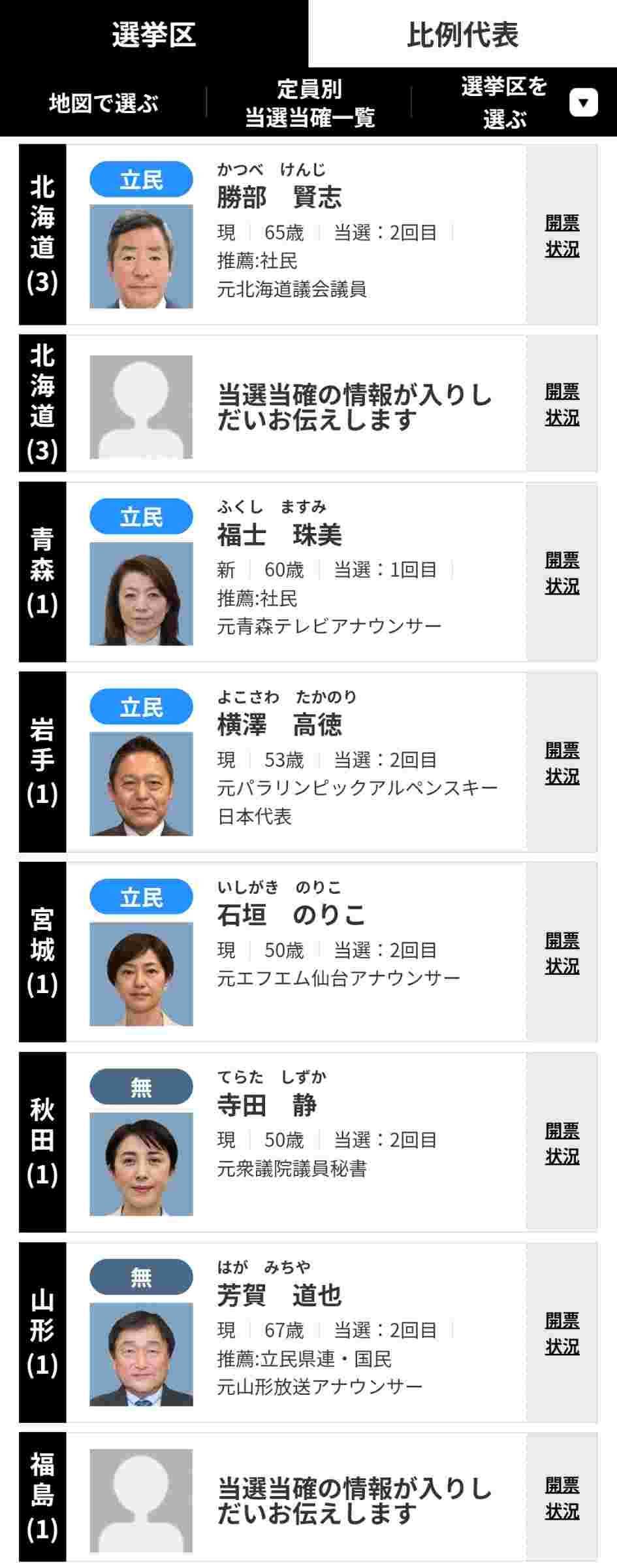This screenshot has width=617, height=1568.
Task: Open 地図で選ぶ map selection
Action: click(103, 103)
